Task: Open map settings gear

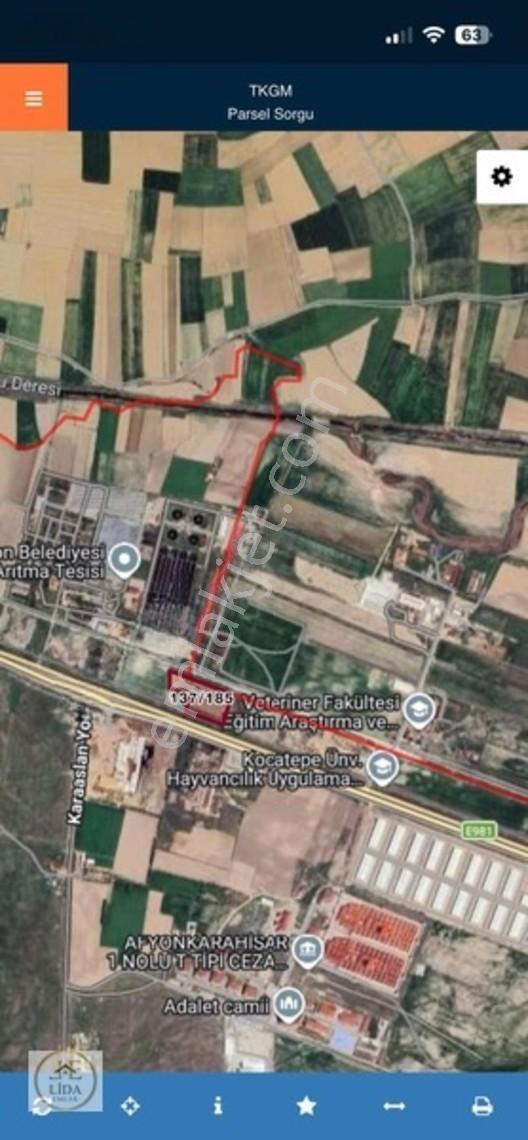Action: click(502, 177)
